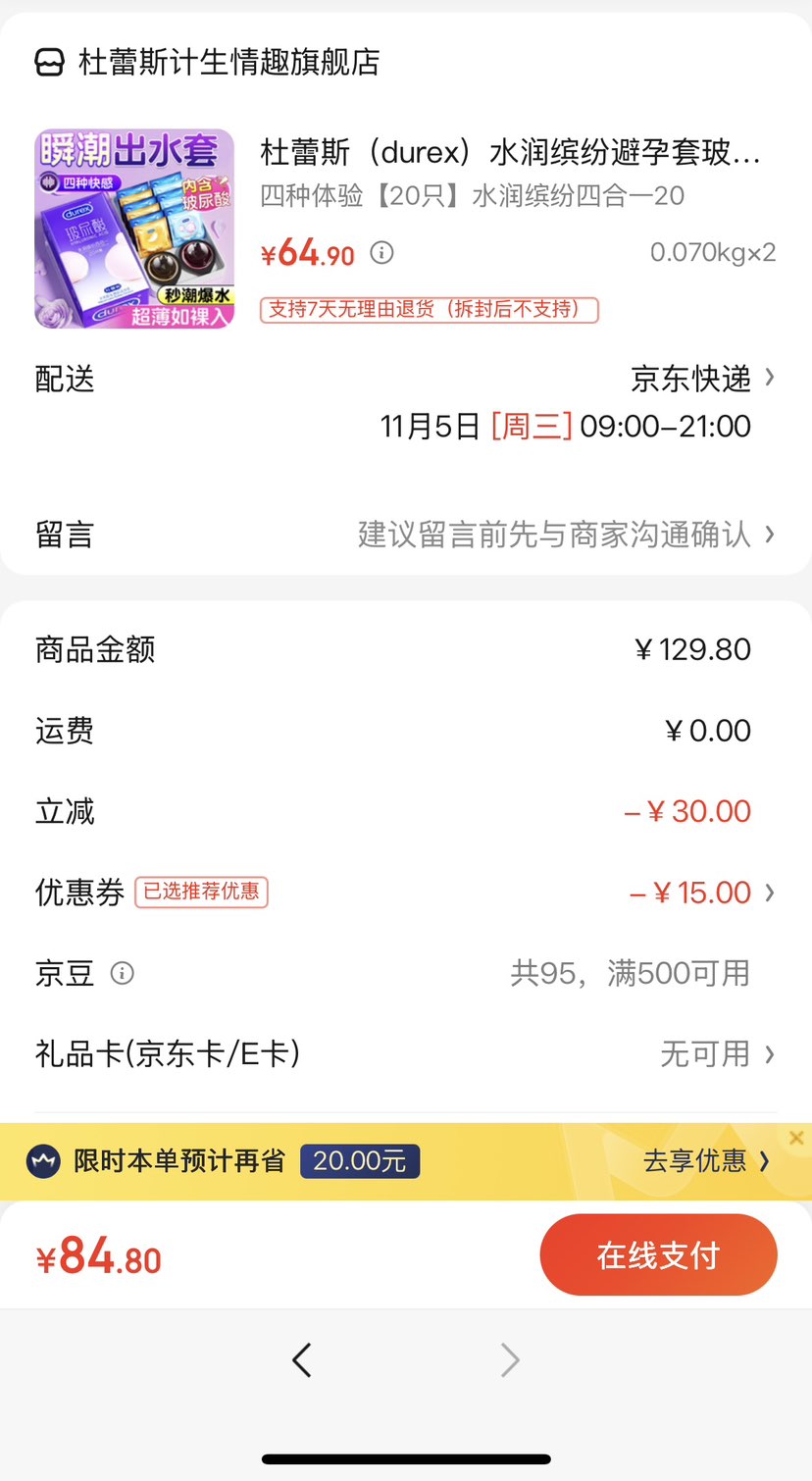812x1481 pixels.
Task: Pay now with 在线支付
Action: pos(658,1255)
